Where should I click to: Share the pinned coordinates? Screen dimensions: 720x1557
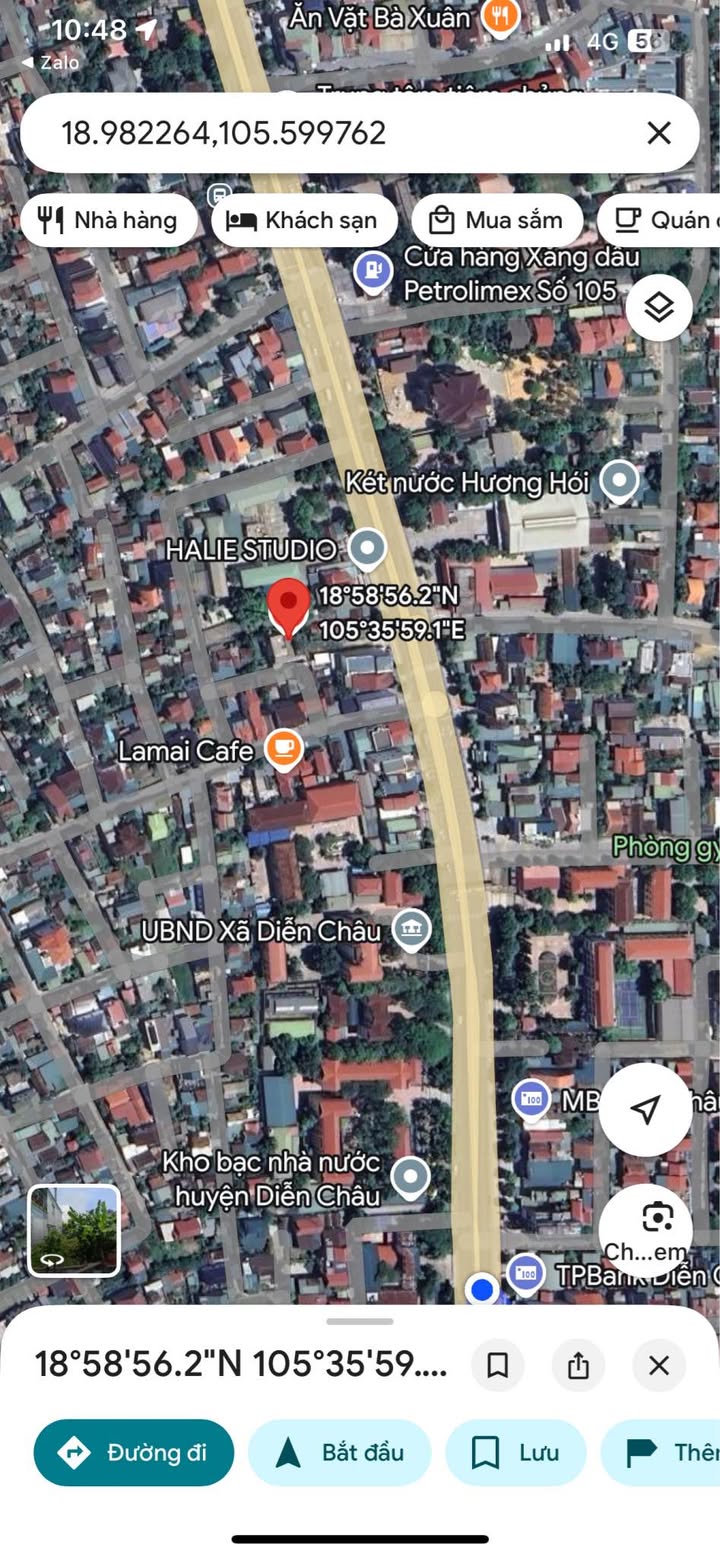pyautogui.click(x=578, y=1365)
